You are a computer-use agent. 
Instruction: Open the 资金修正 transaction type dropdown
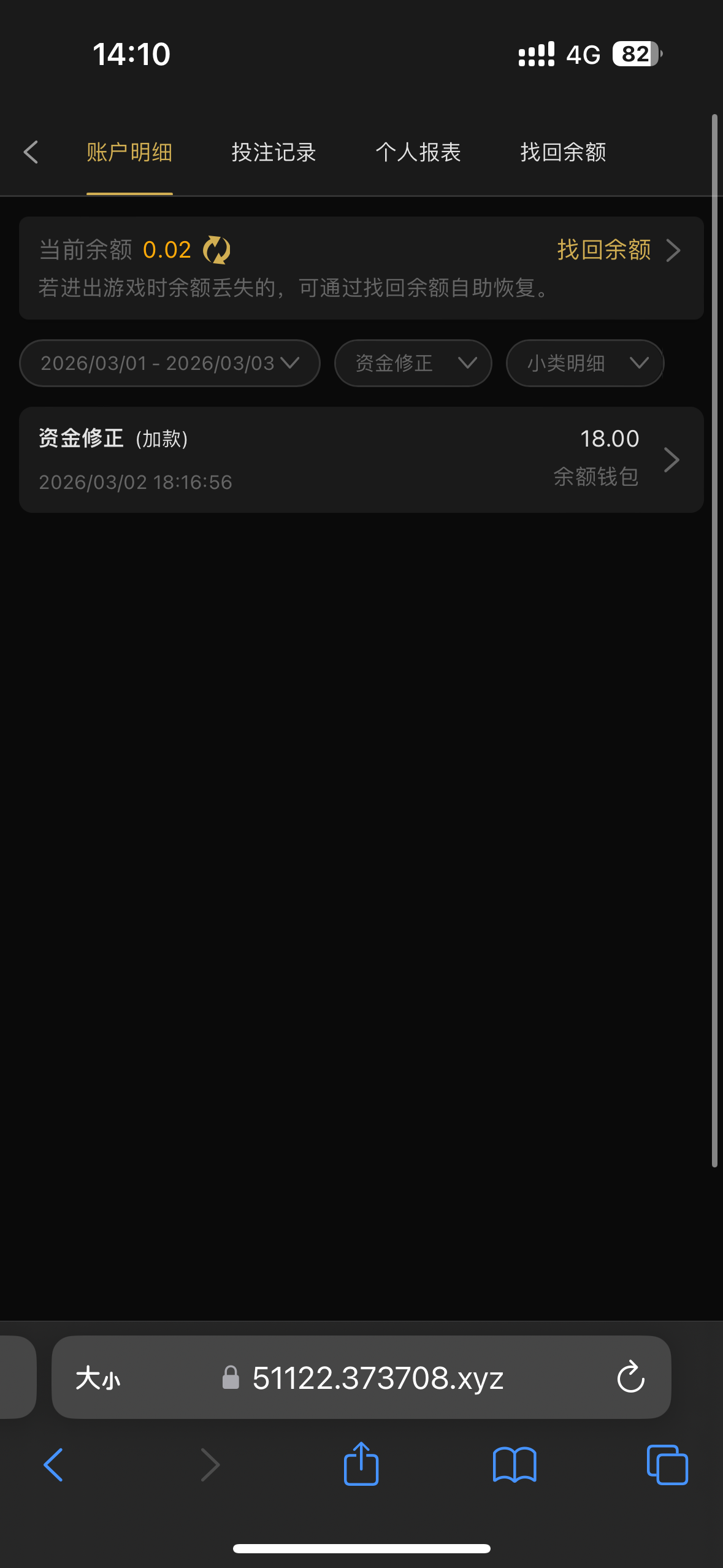click(412, 363)
